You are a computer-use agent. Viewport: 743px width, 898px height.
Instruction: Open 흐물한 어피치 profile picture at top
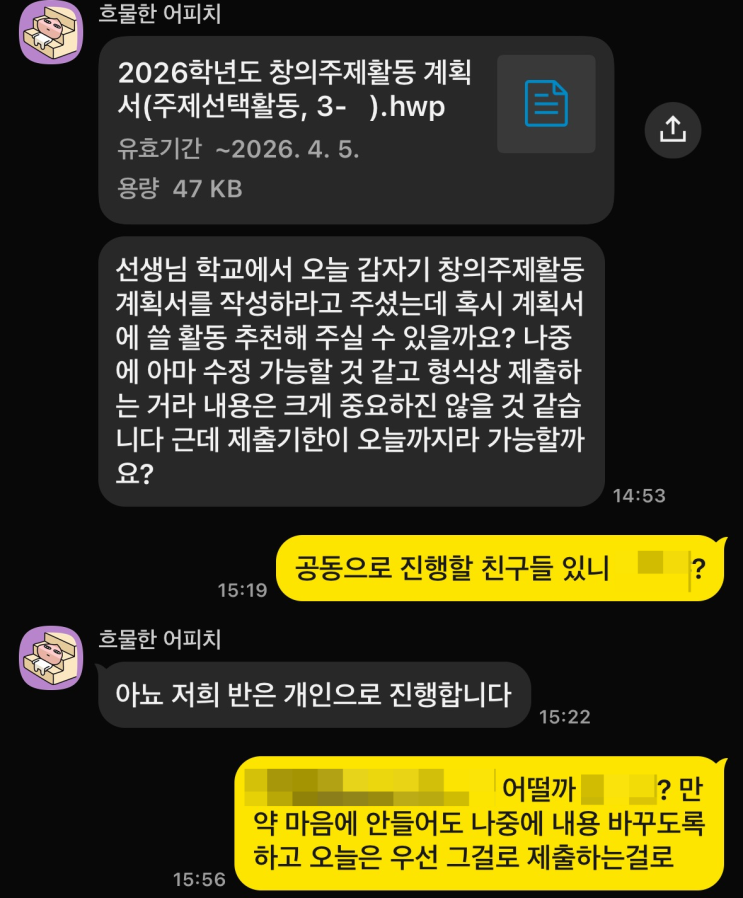[x=51, y=32]
